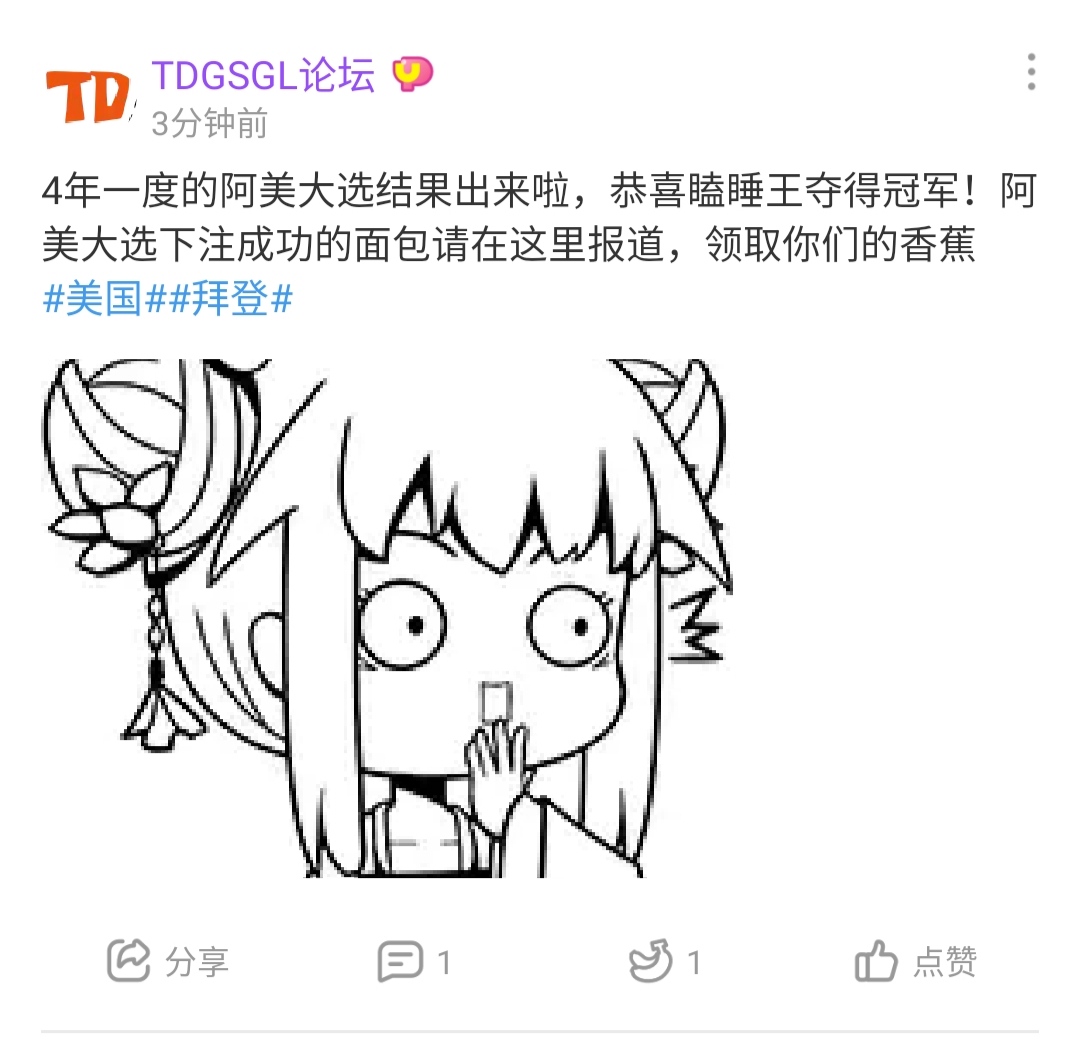Screen dimensions: 1080x1057
Task: Give this post a banana
Action: click(664, 962)
